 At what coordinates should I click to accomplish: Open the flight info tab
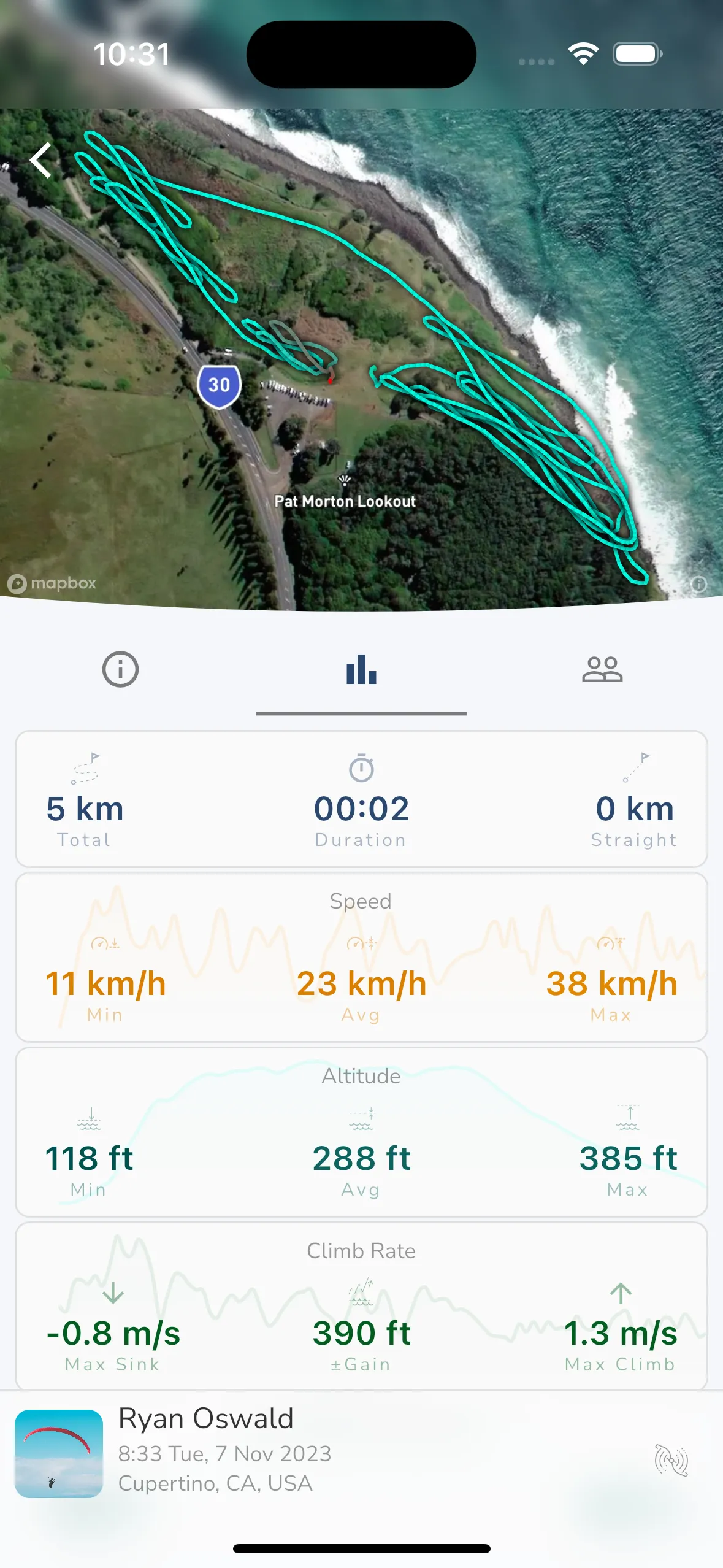(120, 670)
